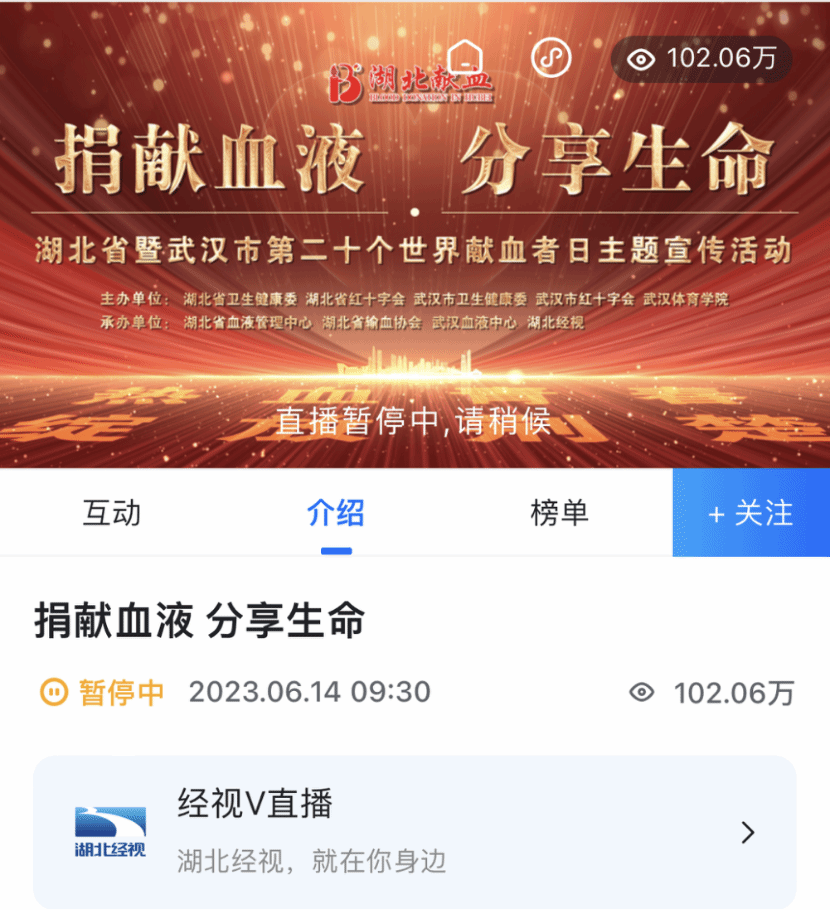Open the 经视V直播 channel card
The width and height of the screenshot is (830, 910).
[x=414, y=832]
